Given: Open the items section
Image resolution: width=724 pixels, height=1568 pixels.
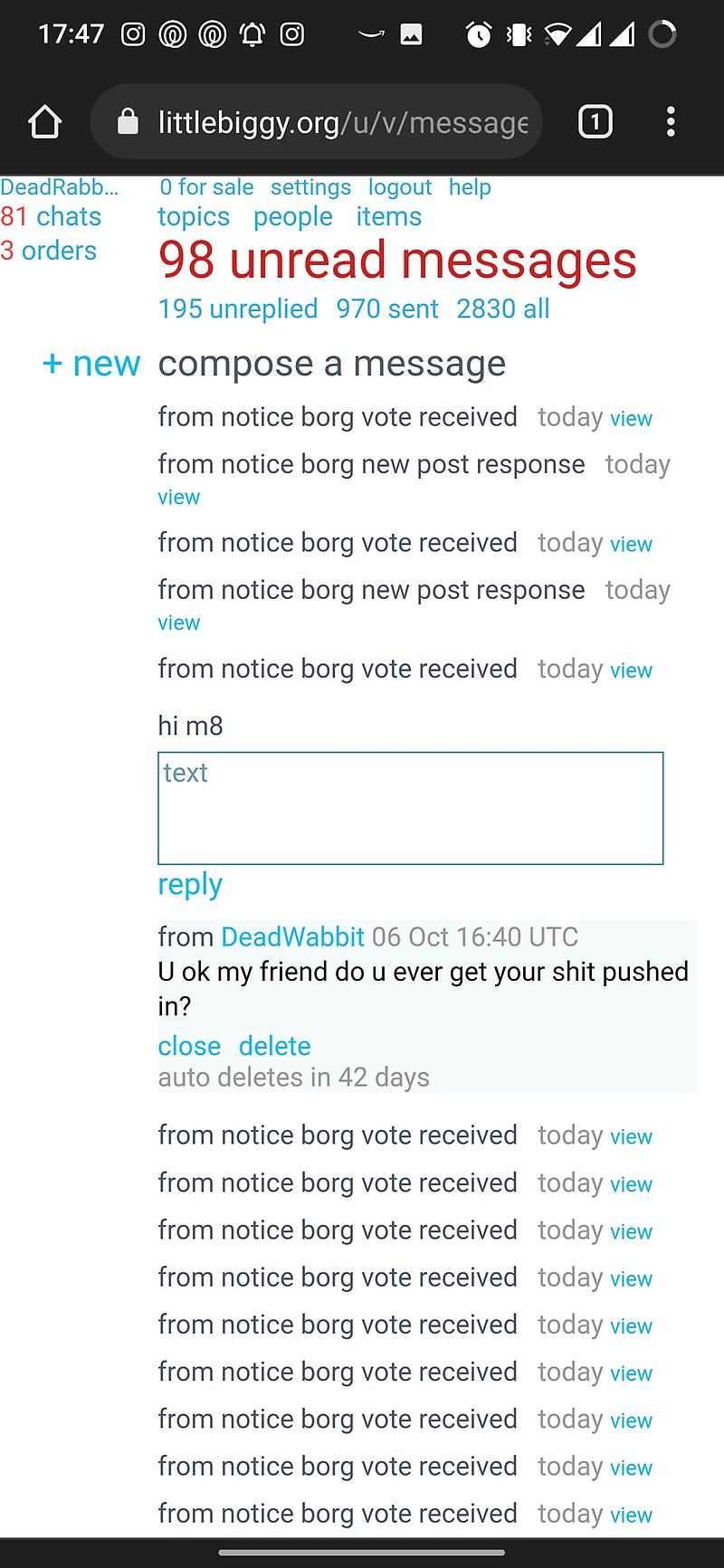Looking at the screenshot, I should click(388, 217).
